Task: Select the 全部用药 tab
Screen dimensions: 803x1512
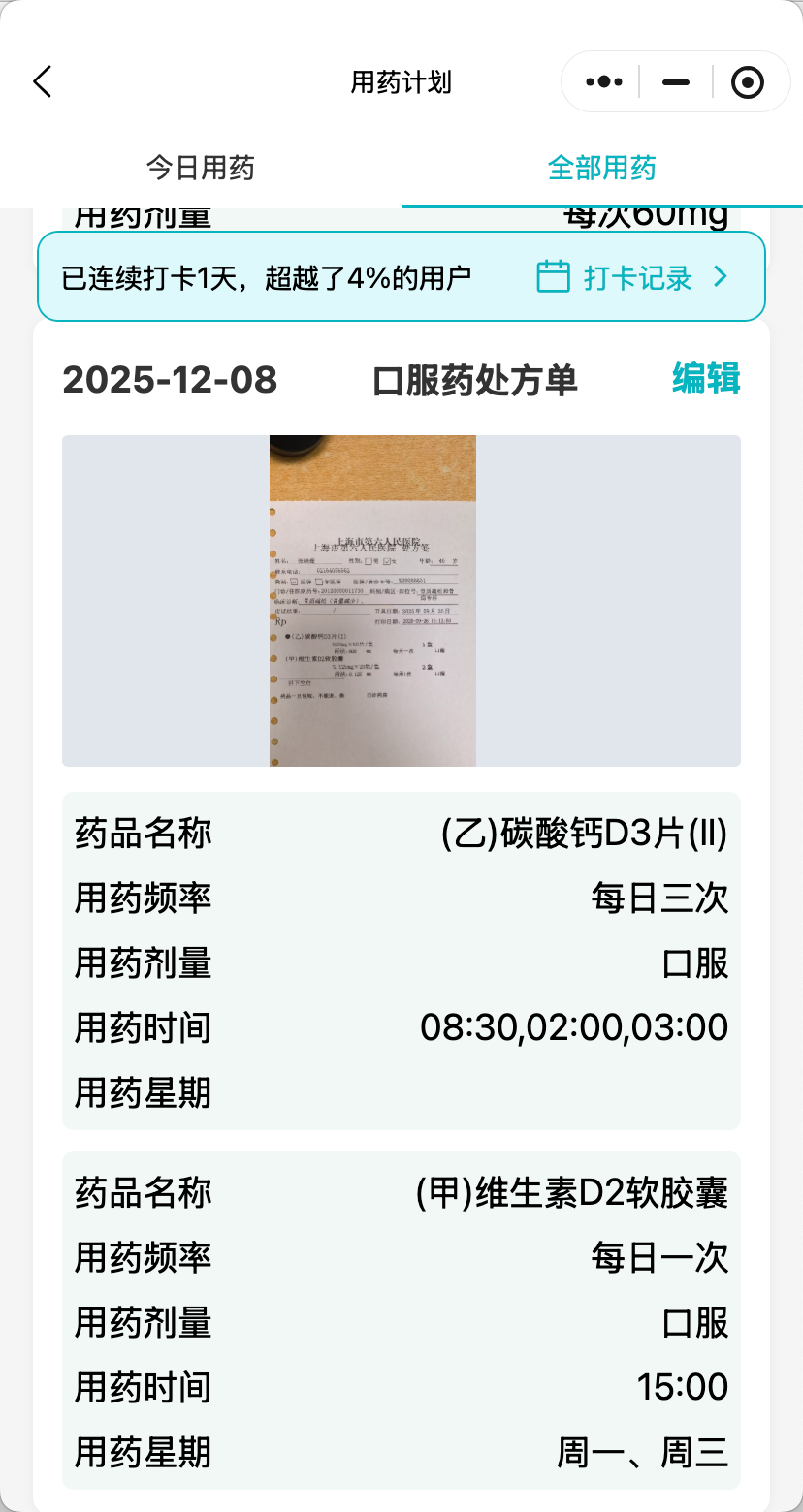Action: [x=602, y=168]
